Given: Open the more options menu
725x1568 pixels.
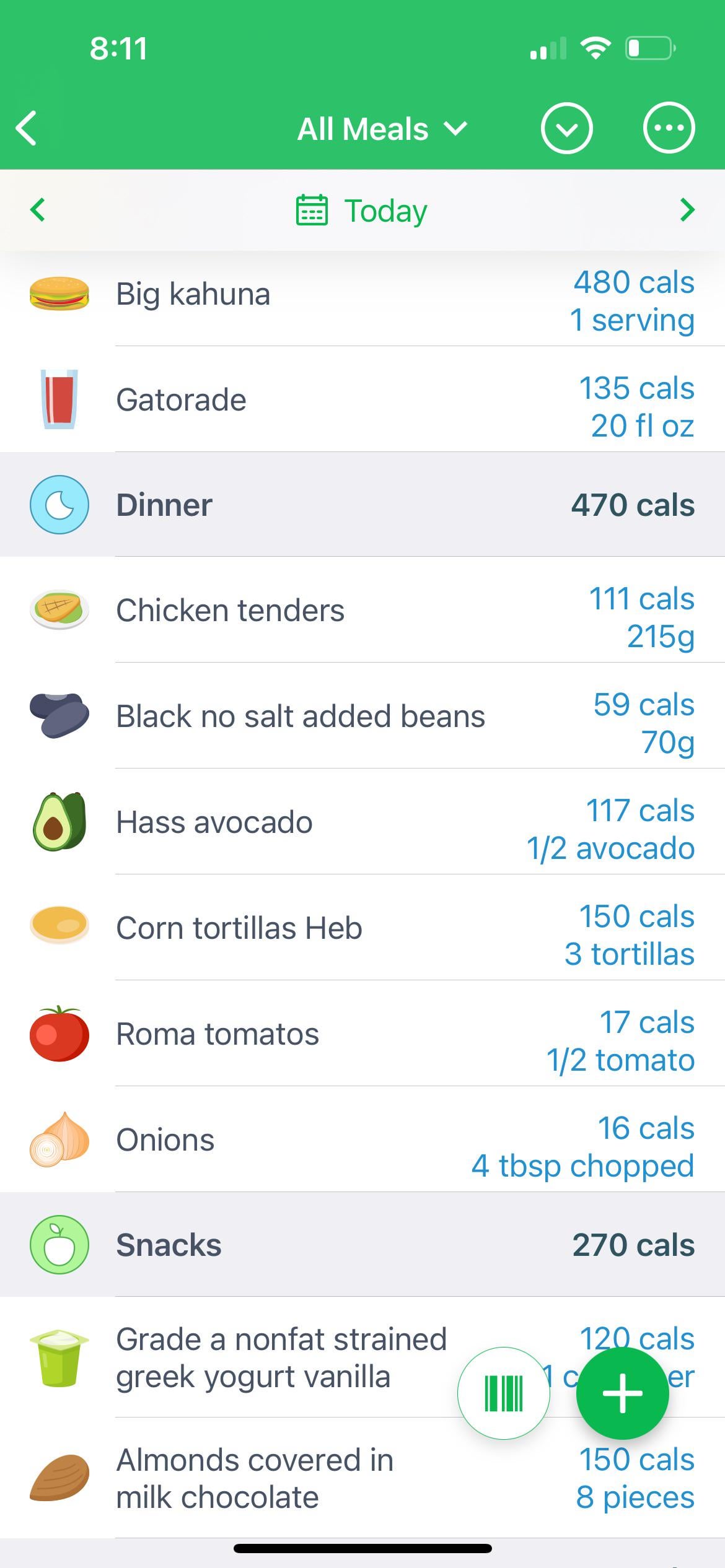Looking at the screenshot, I should (x=669, y=128).
